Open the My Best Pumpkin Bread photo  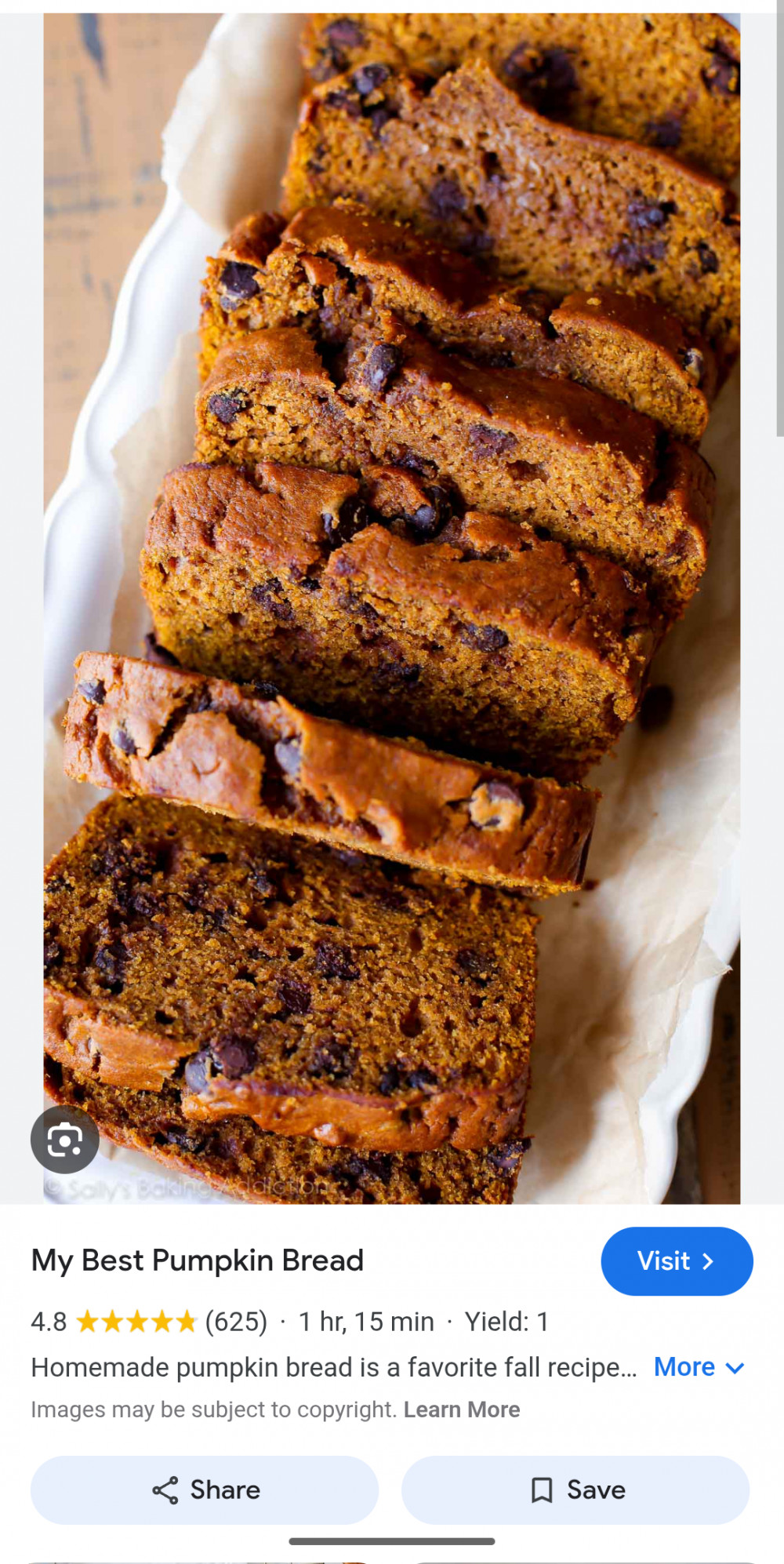pyautogui.click(x=392, y=608)
